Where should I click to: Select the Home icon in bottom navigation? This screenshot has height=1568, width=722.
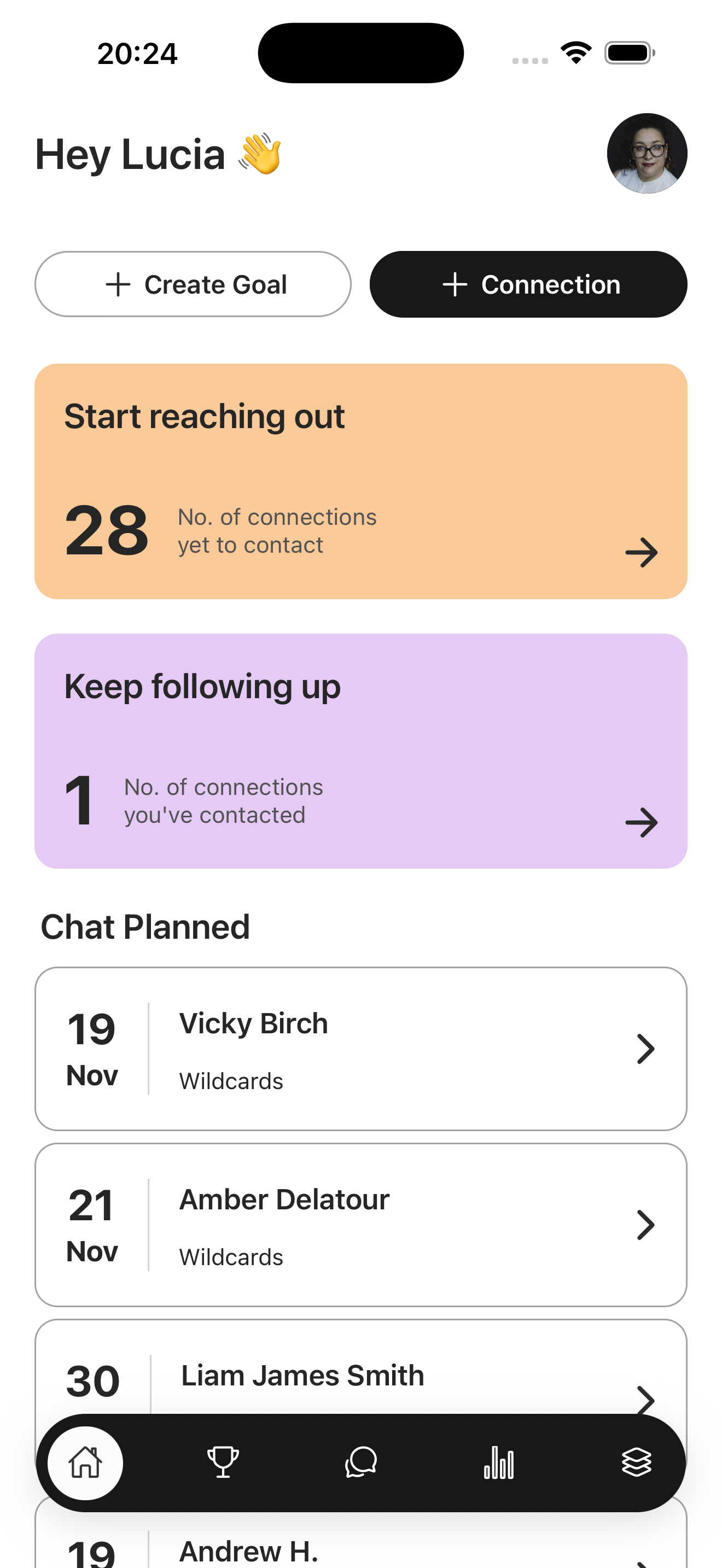(84, 1464)
